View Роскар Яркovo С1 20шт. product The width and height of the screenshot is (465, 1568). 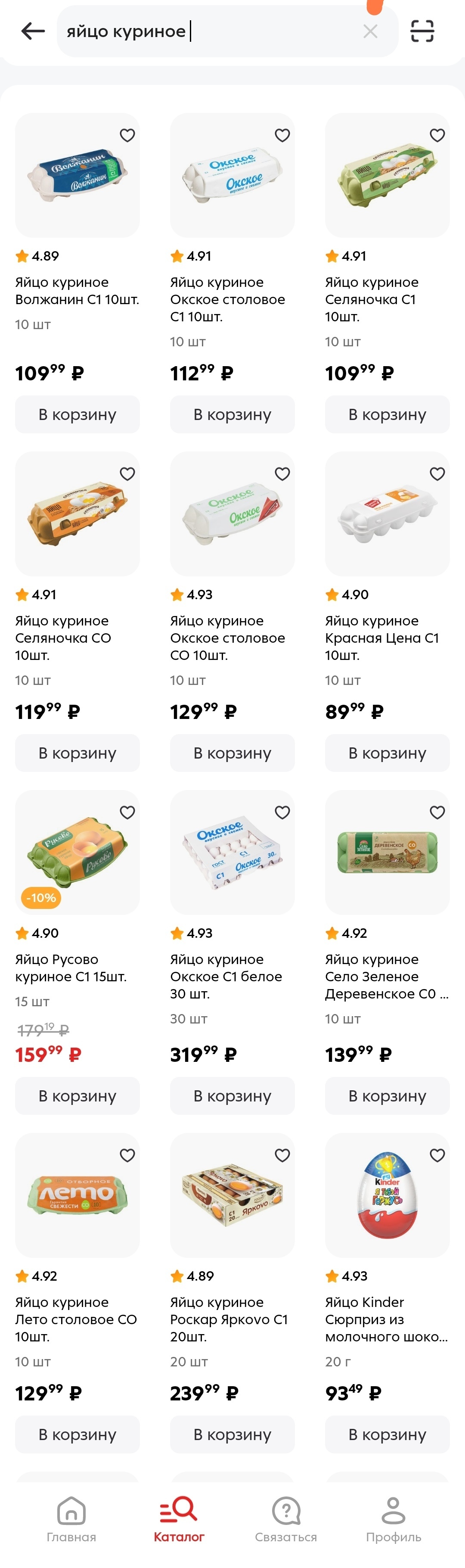pyautogui.click(x=232, y=1195)
